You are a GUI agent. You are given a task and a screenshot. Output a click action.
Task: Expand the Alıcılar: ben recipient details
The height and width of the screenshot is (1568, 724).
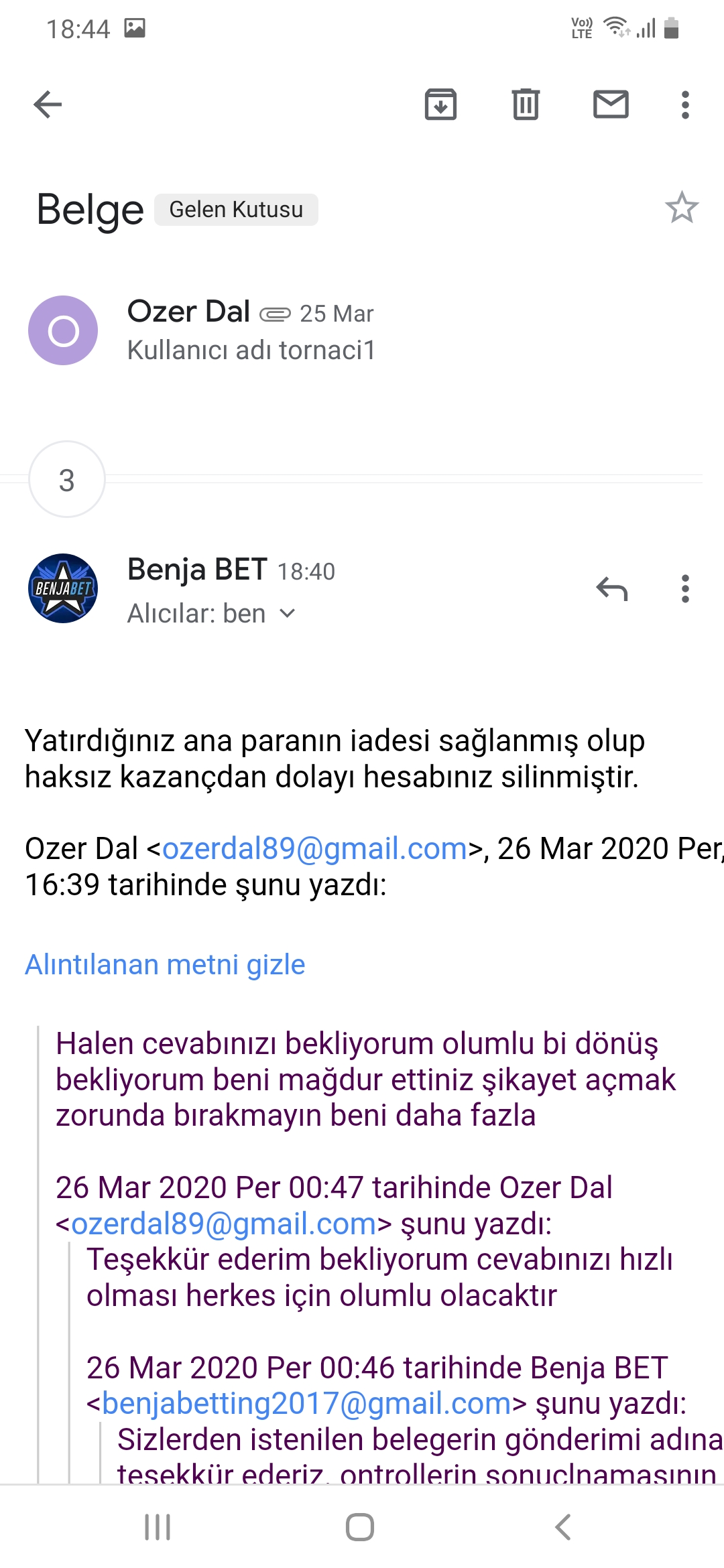210,614
